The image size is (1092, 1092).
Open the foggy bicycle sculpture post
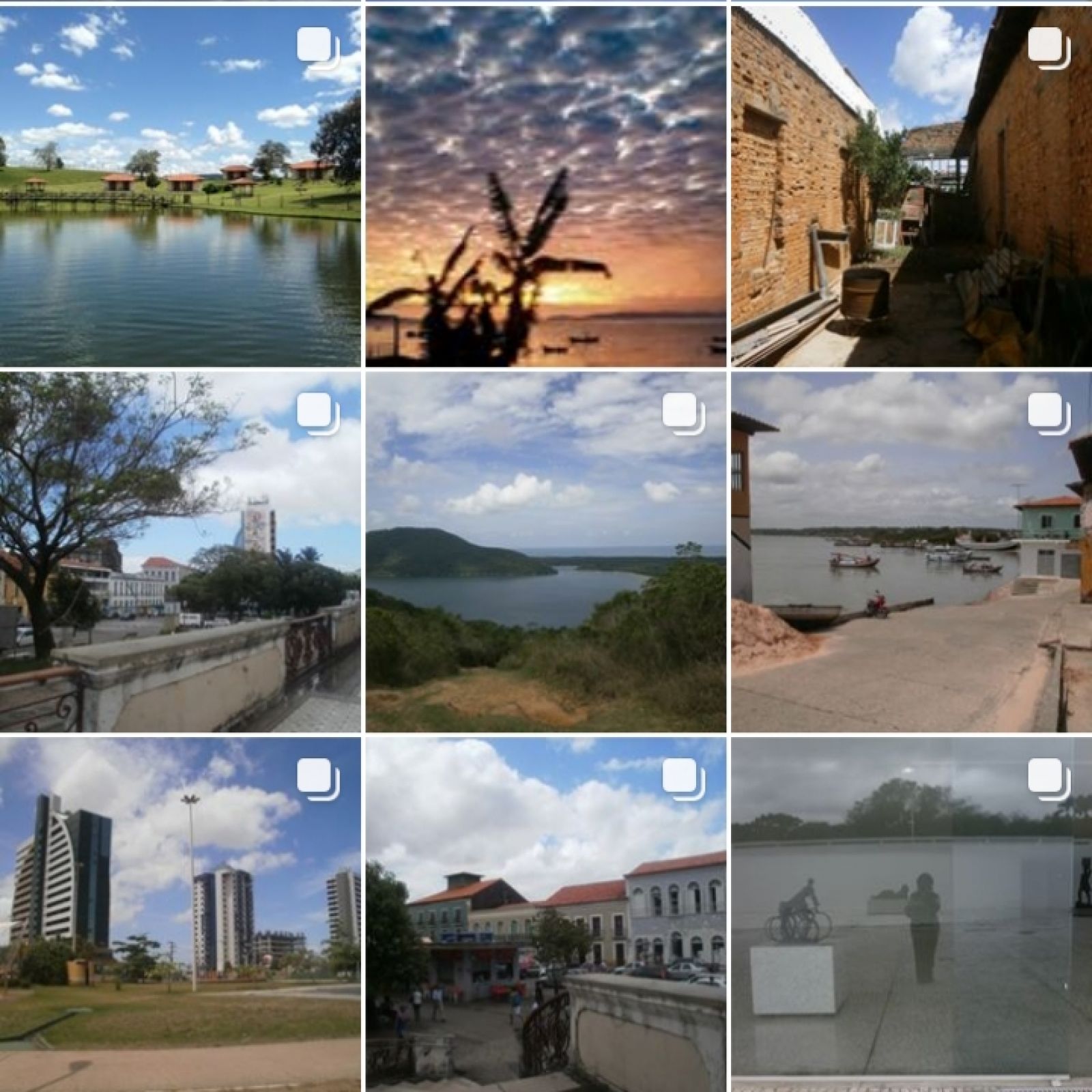point(911,915)
